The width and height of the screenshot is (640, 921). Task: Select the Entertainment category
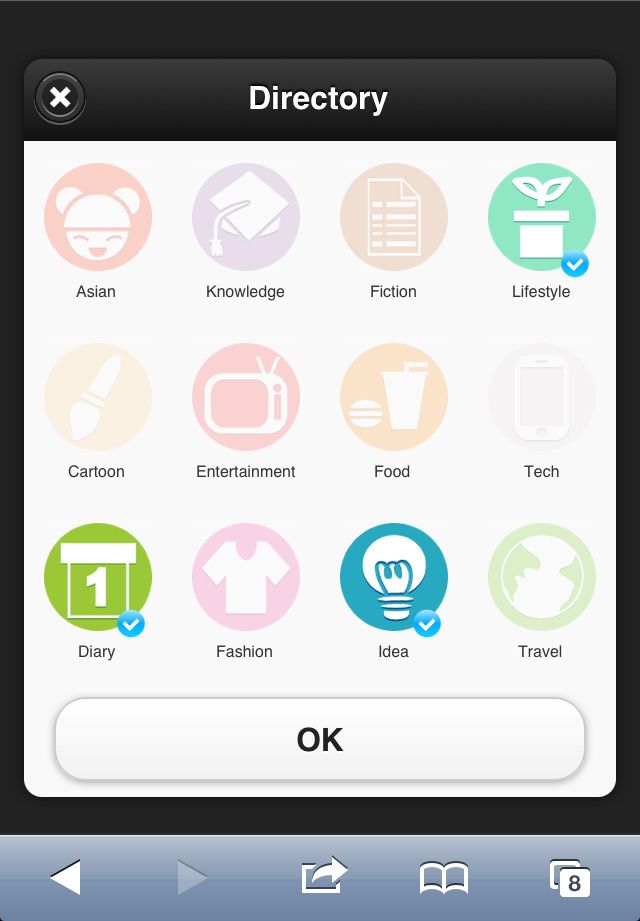246,398
